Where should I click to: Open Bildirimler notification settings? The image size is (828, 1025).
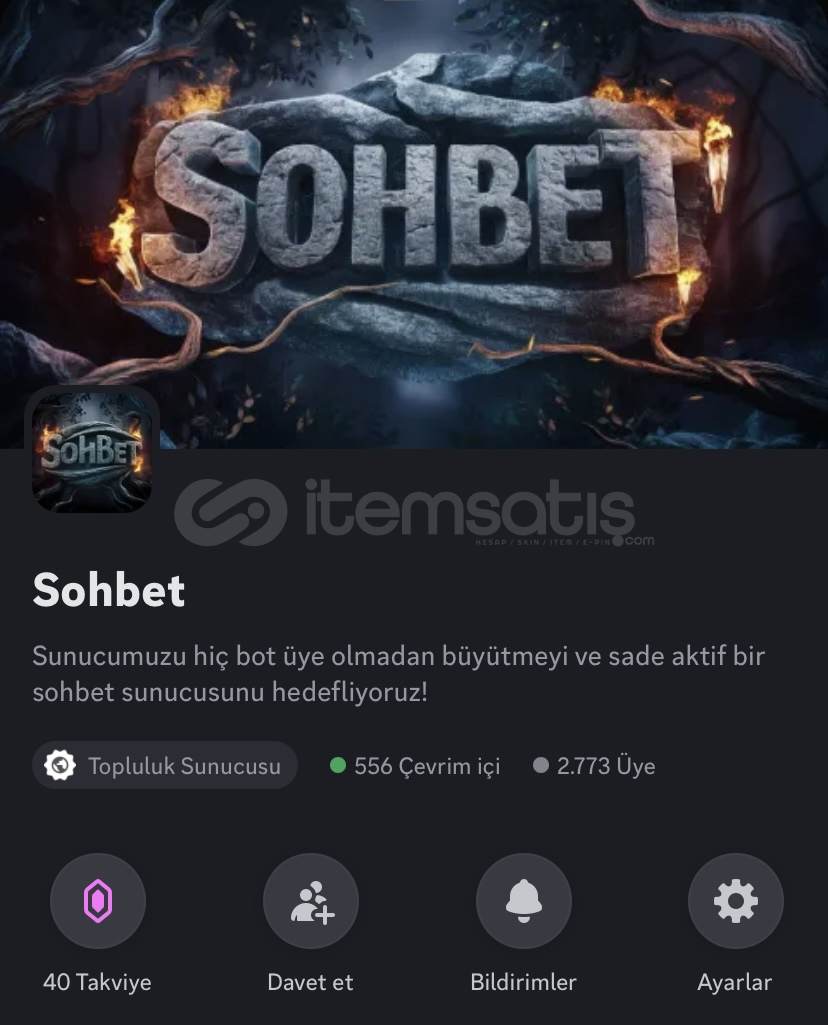[523, 901]
